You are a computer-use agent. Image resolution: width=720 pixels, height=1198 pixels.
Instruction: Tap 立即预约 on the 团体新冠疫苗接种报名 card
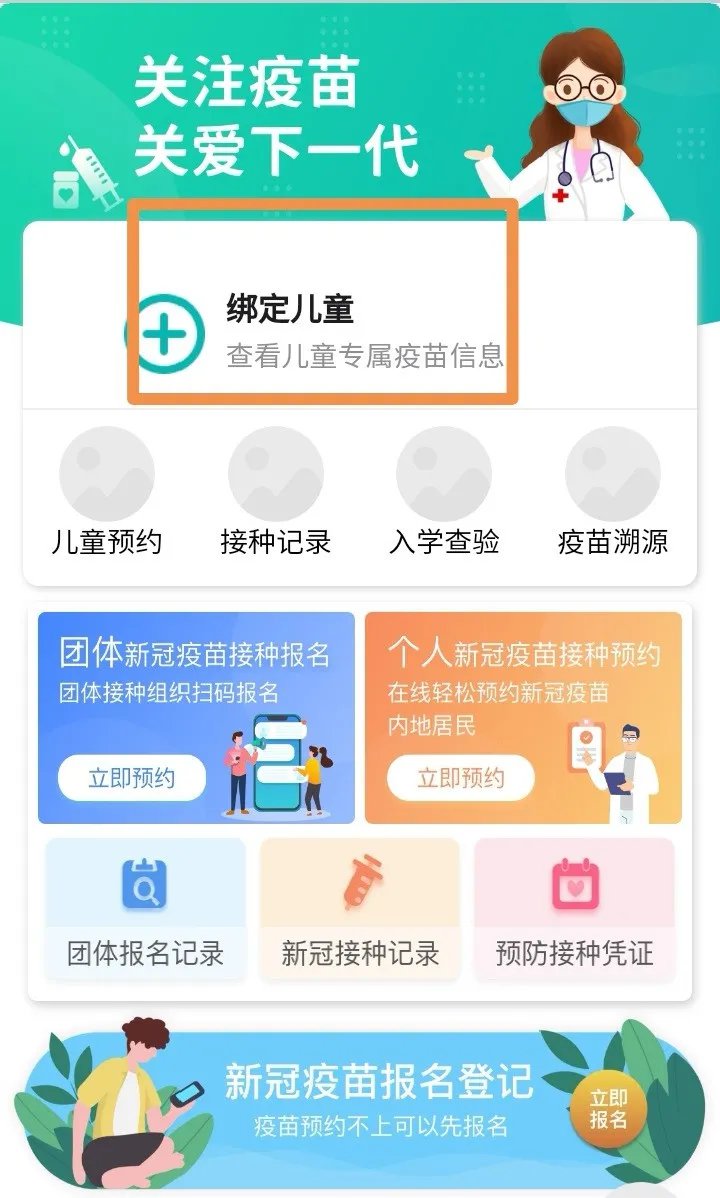(131, 778)
